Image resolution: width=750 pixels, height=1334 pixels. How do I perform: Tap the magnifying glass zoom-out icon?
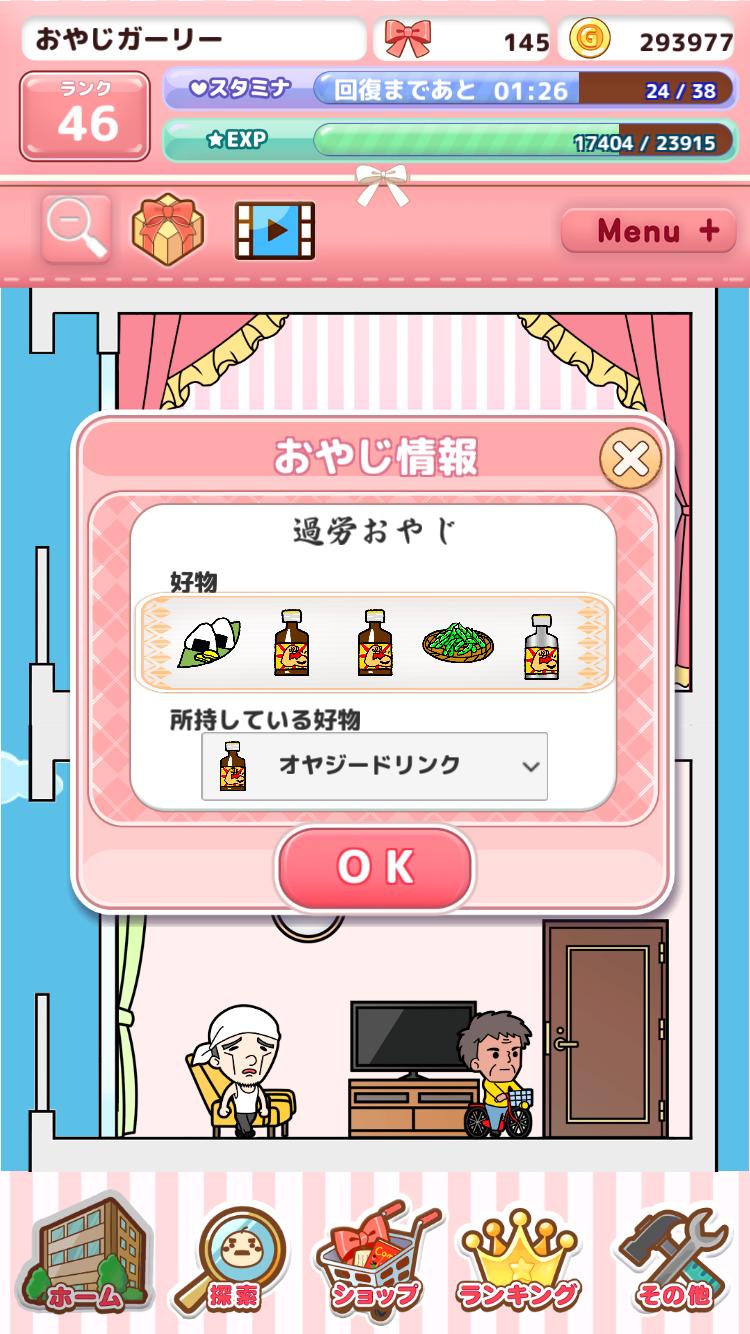[x=76, y=230]
